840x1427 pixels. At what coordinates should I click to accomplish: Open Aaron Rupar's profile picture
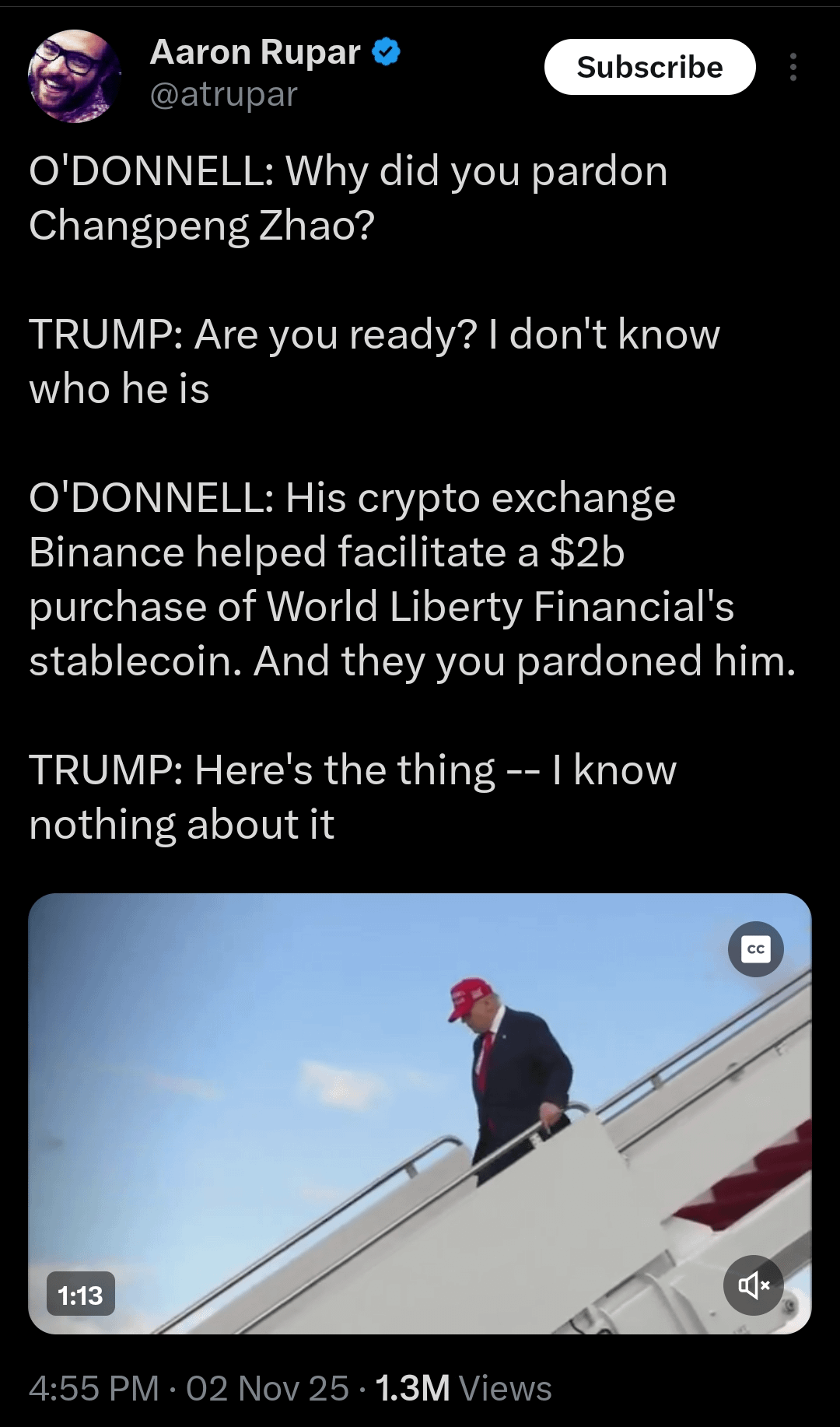point(75,76)
